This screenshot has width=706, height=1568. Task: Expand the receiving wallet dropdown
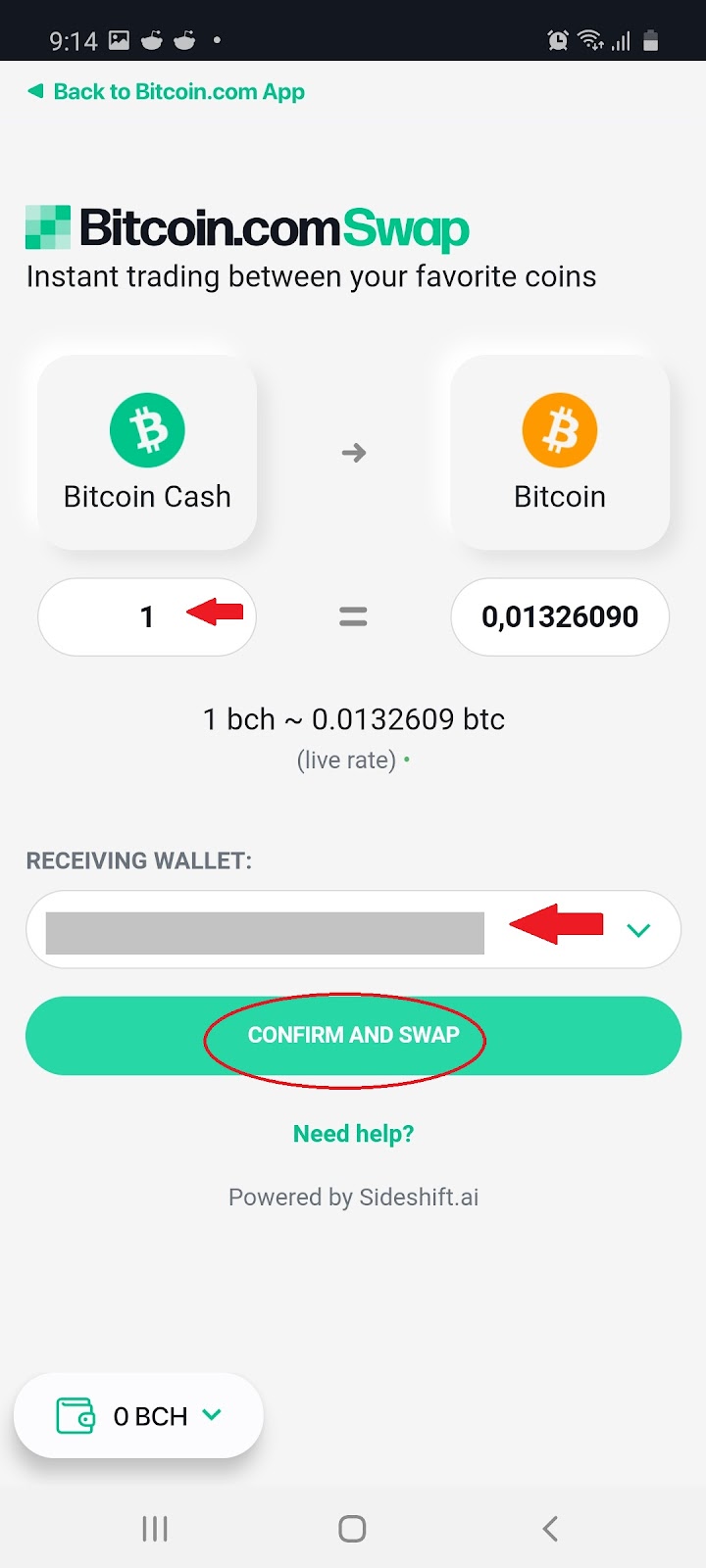point(638,930)
